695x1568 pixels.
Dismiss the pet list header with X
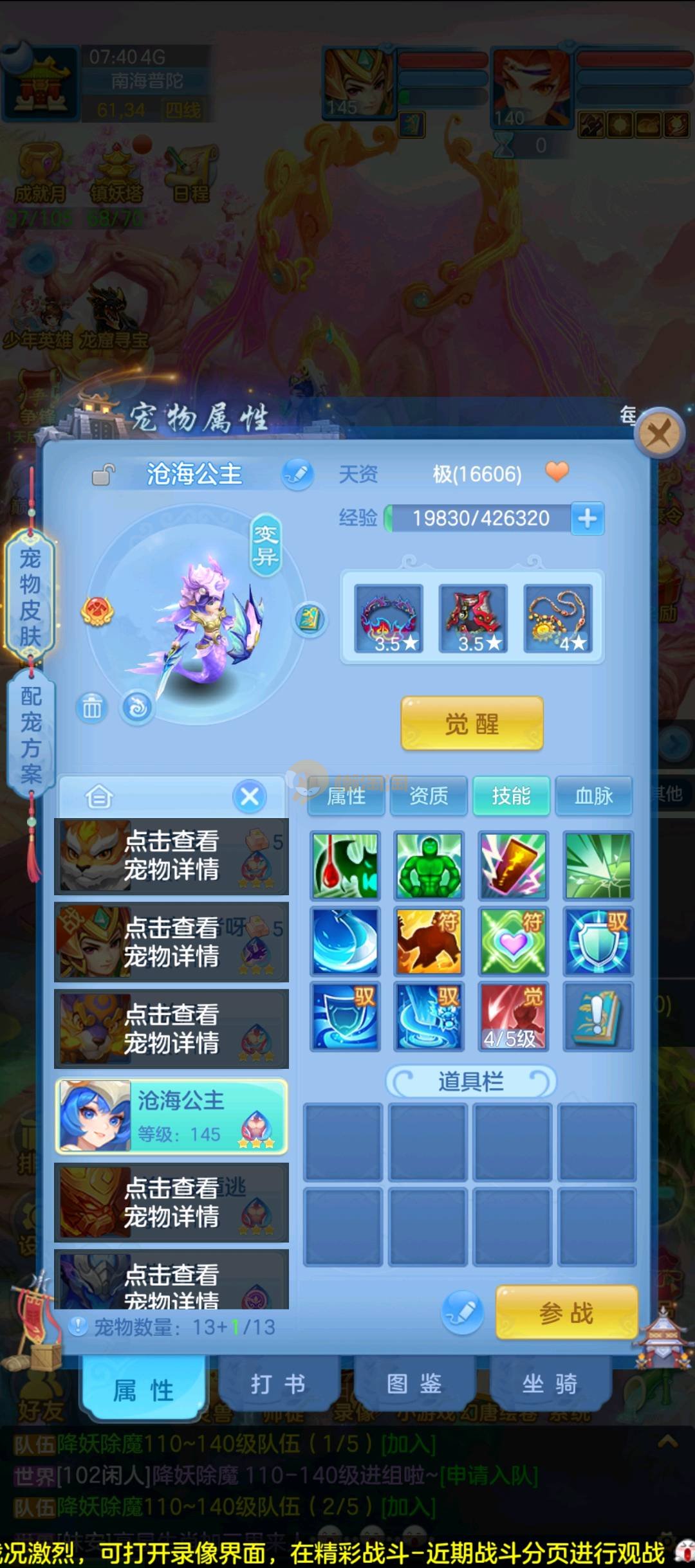[250, 797]
